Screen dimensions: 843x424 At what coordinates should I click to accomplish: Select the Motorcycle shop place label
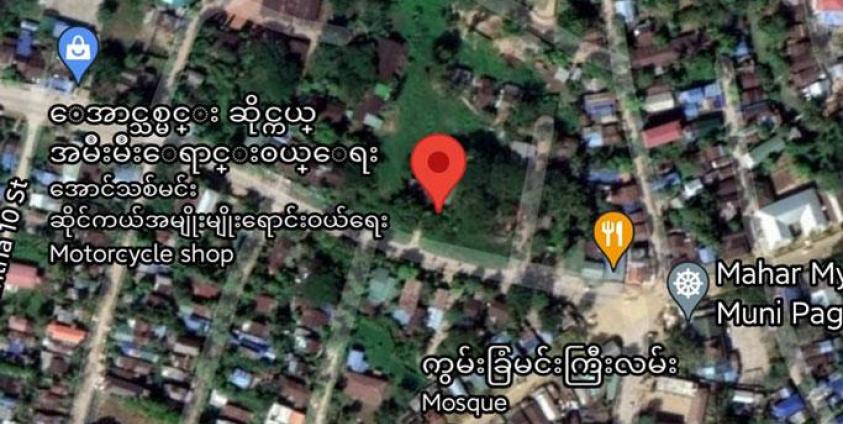pos(141,254)
